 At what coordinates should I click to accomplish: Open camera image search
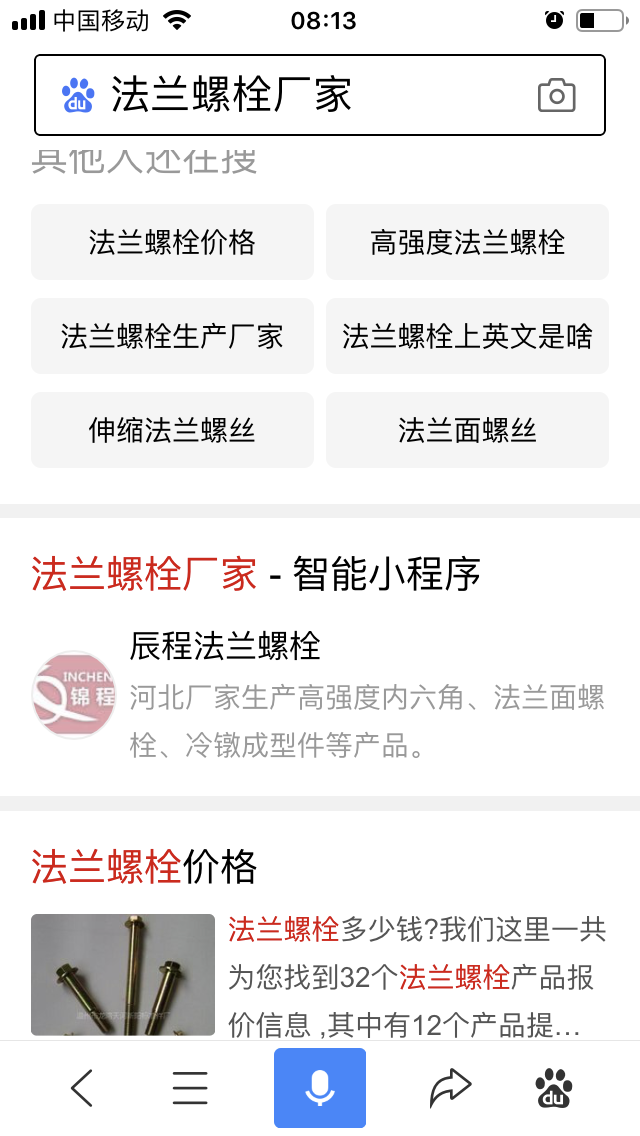[x=556, y=96]
